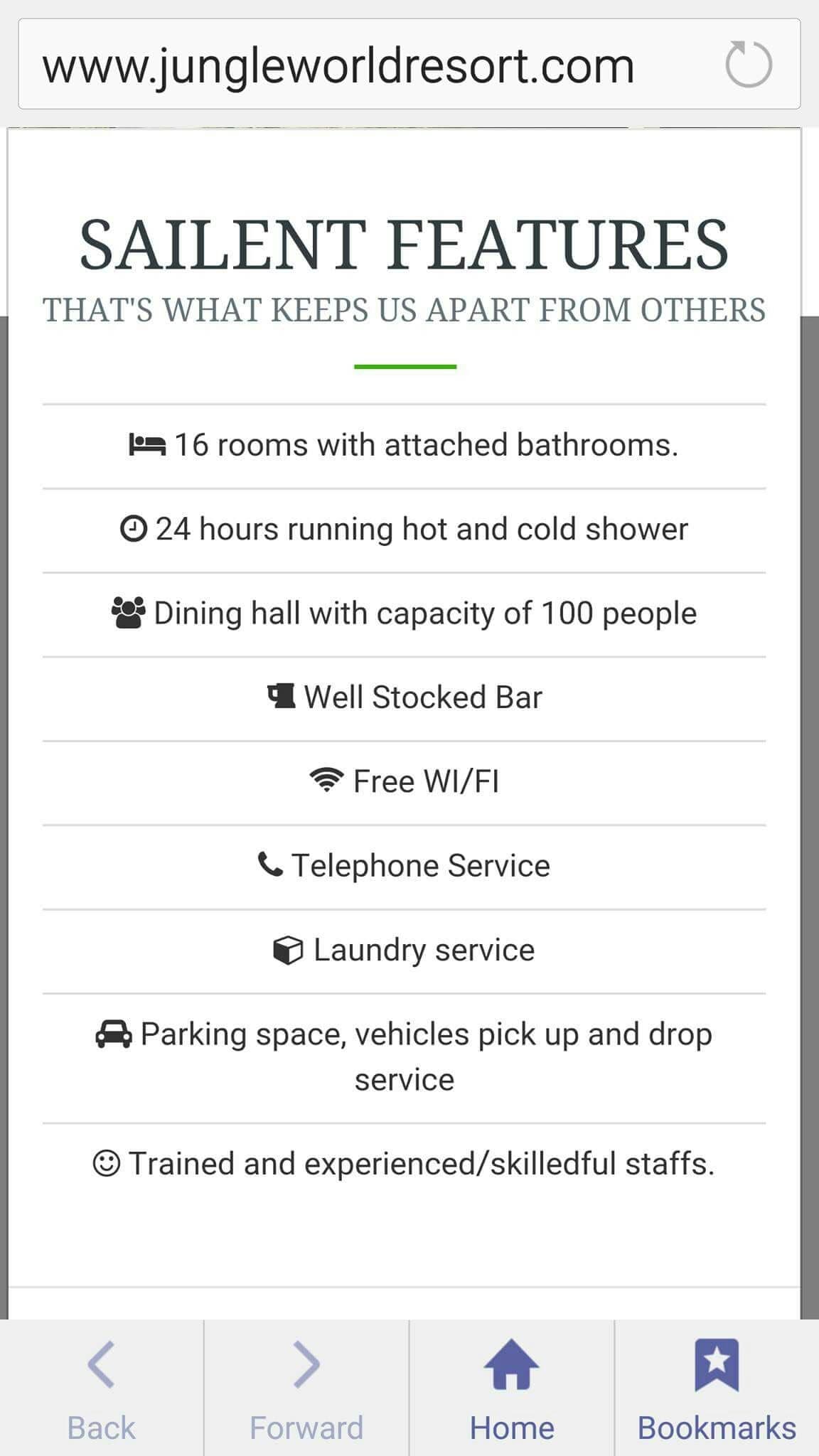
Task: Open the browser Home page
Action: [x=511, y=1387]
